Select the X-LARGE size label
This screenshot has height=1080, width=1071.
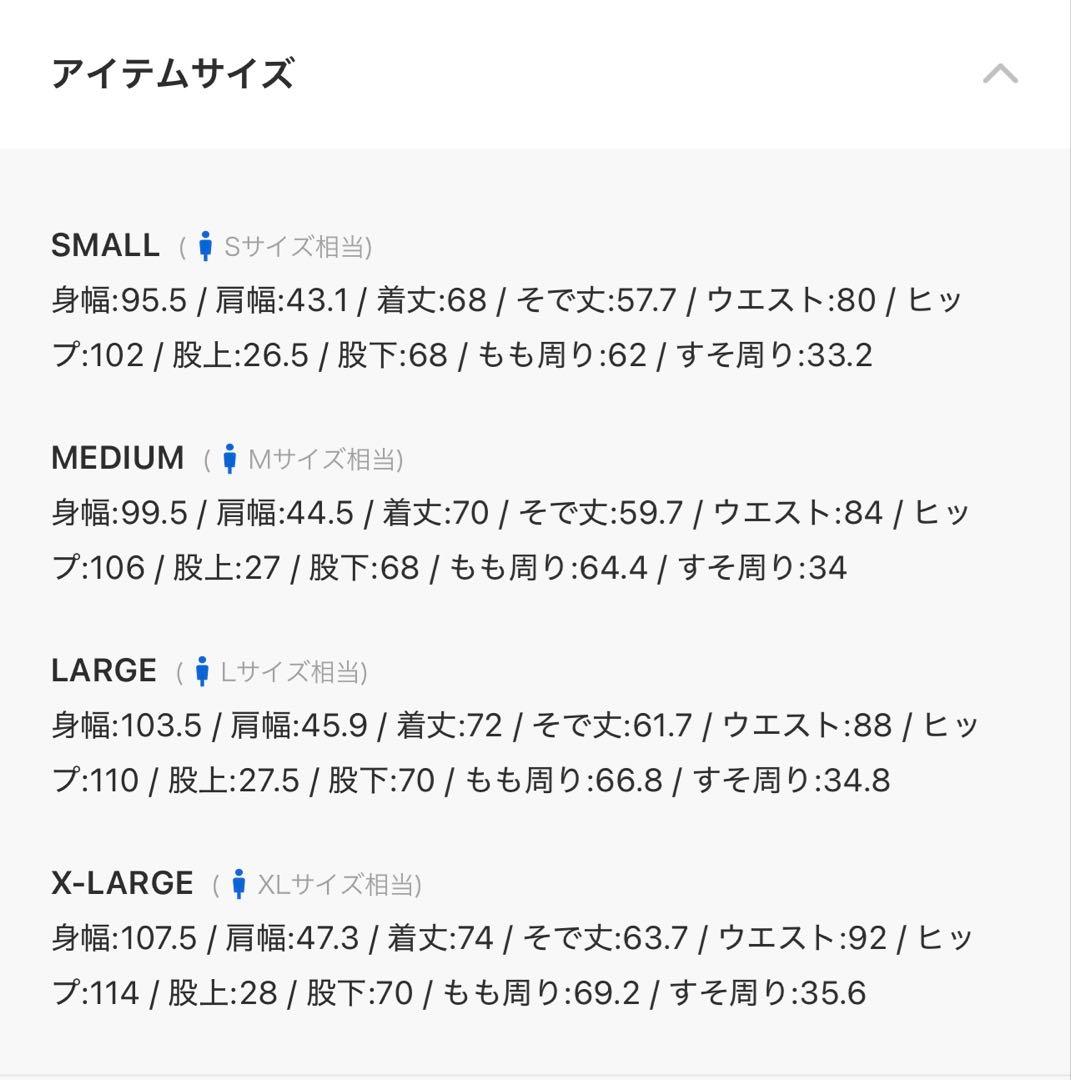[x=122, y=881]
